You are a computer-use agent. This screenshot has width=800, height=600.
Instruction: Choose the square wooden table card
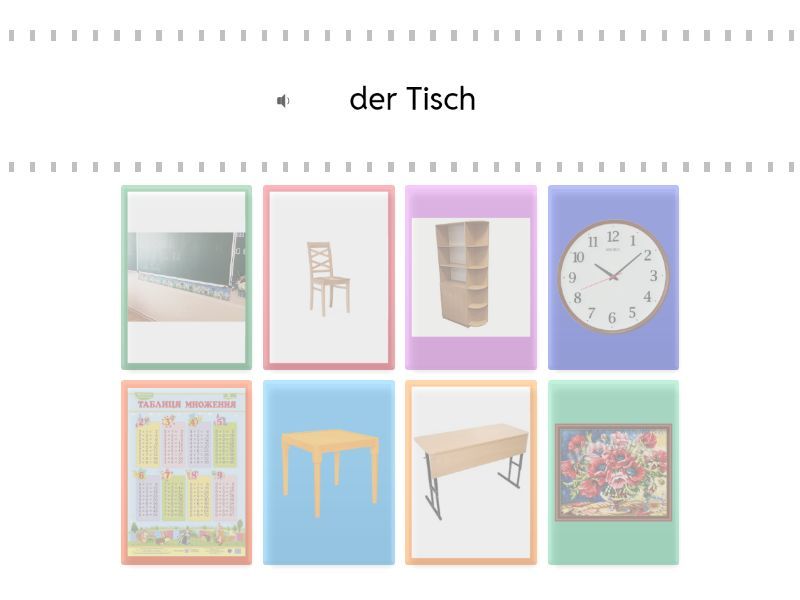pos(329,472)
